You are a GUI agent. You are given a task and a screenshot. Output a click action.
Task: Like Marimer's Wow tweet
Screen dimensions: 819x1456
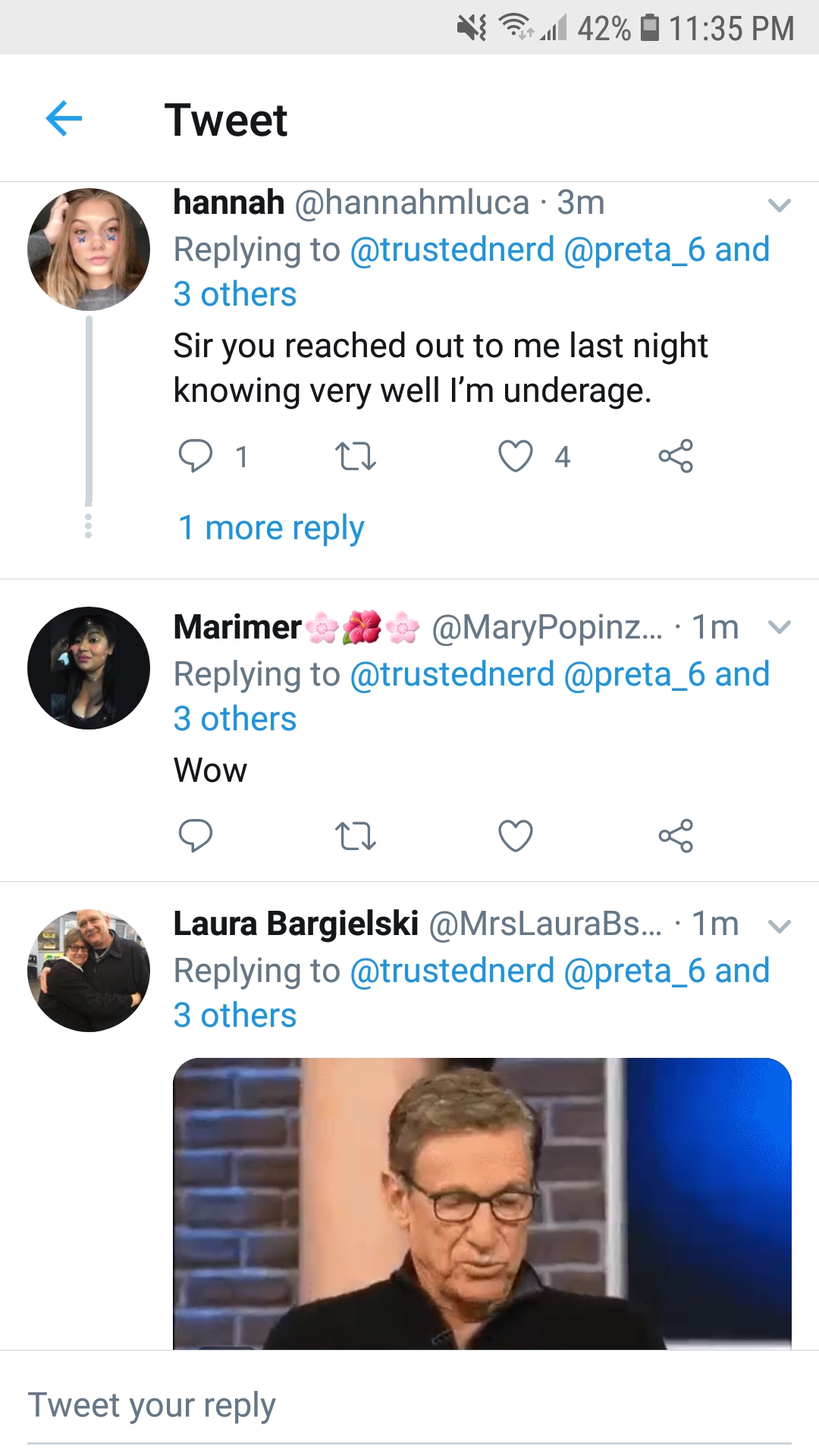[x=516, y=836]
